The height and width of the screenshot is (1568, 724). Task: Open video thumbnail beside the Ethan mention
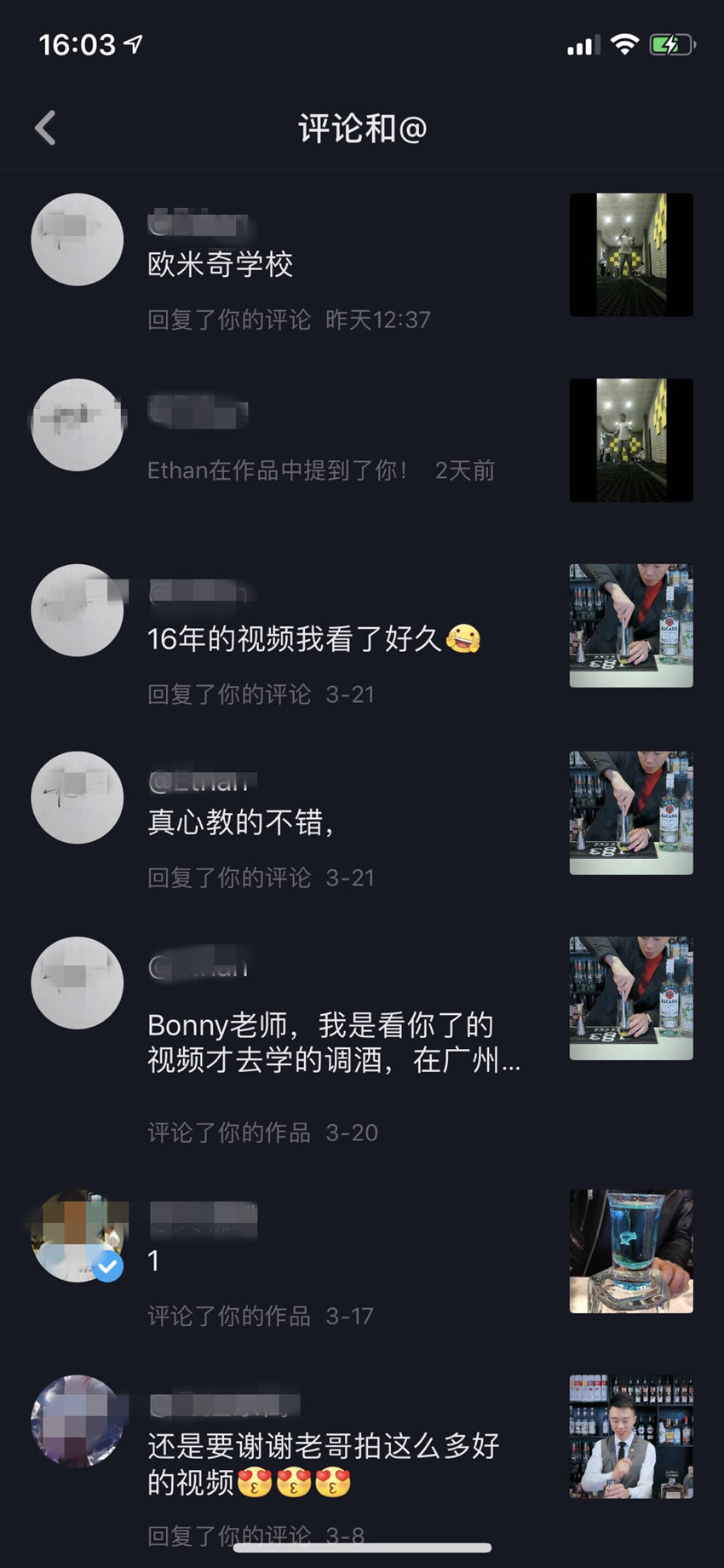pyautogui.click(x=630, y=440)
